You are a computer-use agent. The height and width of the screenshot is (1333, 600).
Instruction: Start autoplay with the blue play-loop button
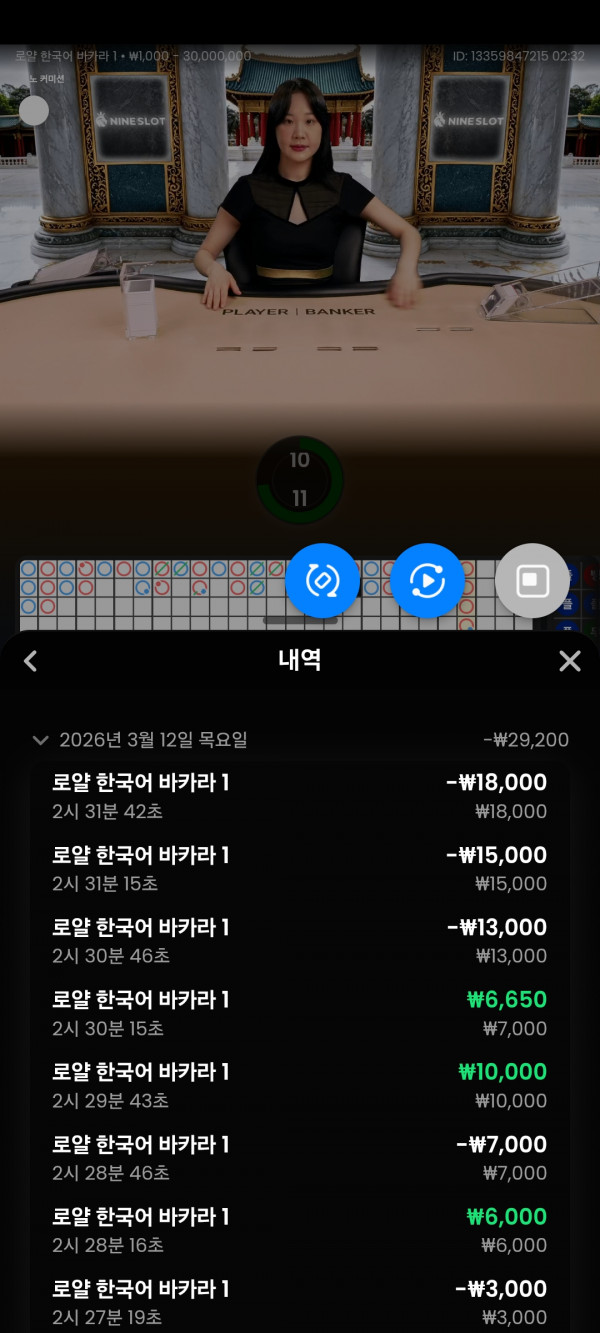coord(427,580)
